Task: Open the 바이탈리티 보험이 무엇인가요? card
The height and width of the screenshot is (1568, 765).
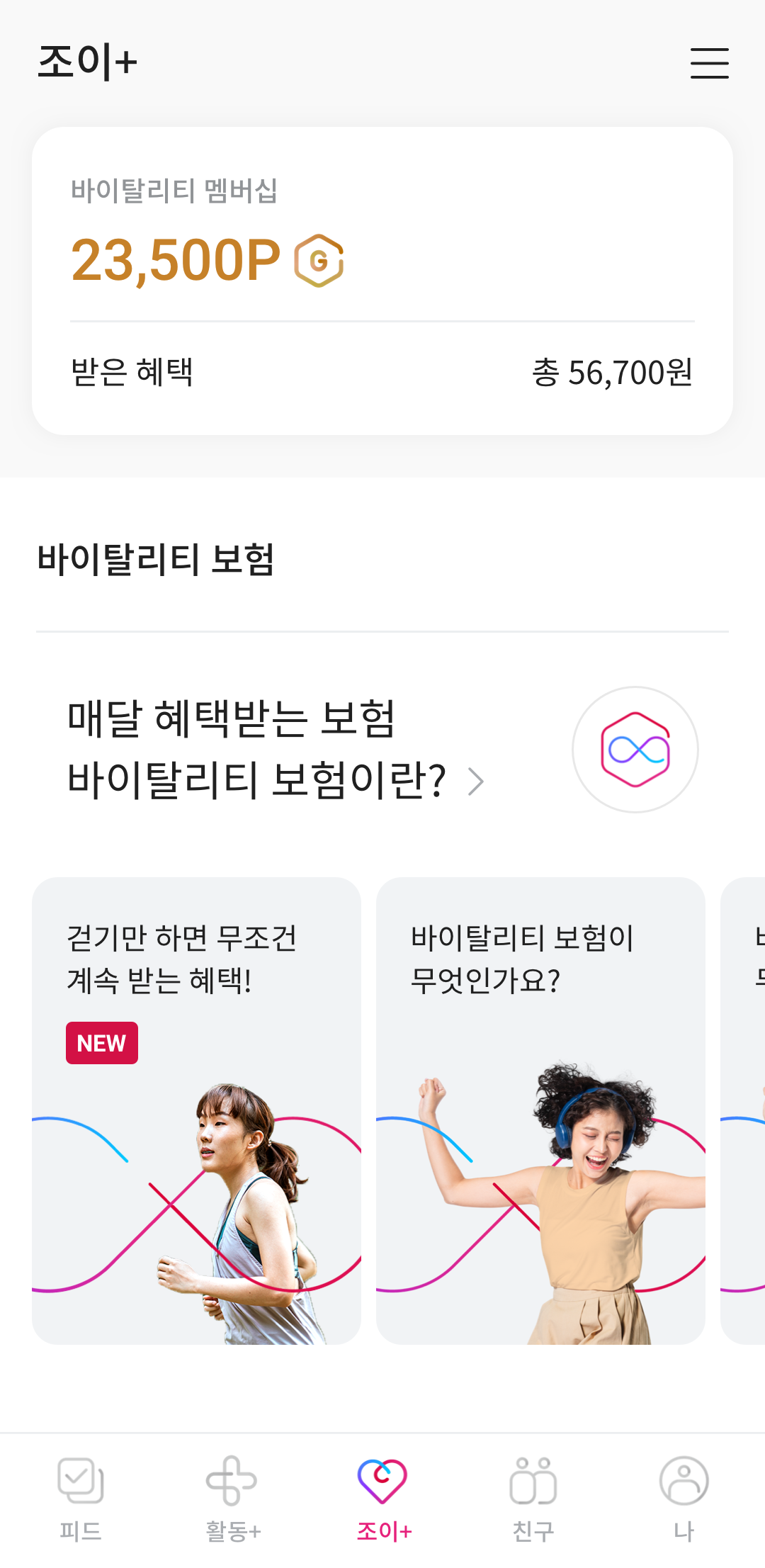Action: 540,1110
